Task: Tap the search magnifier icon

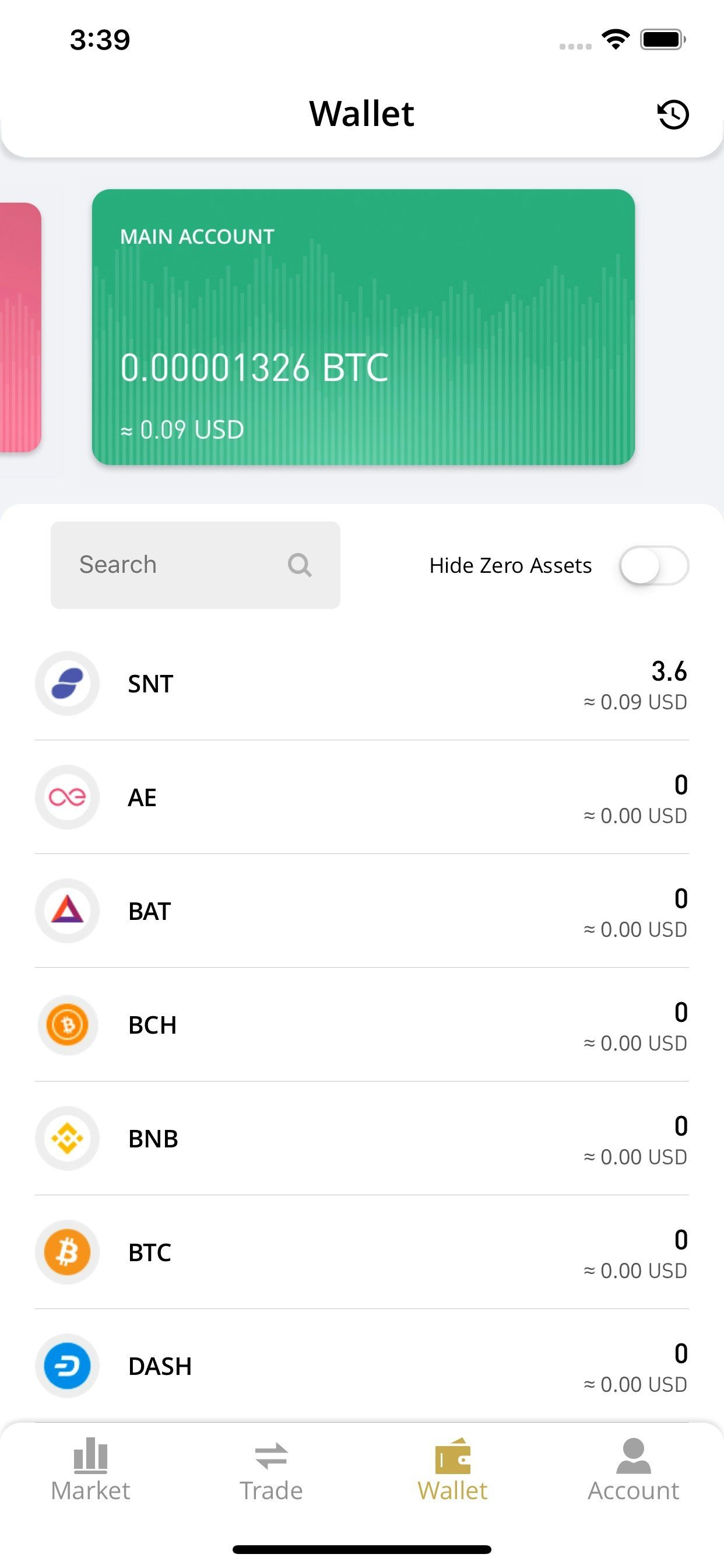Action: click(x=299, y=565)
